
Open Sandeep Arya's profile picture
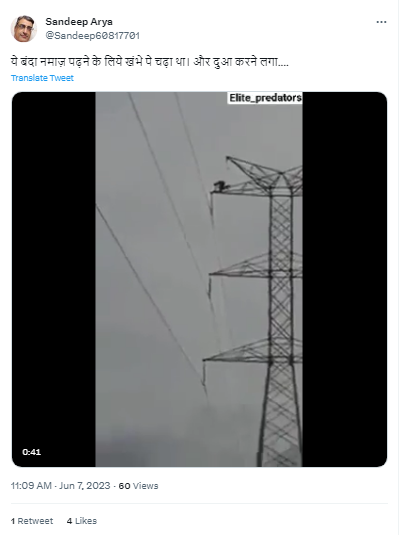24,29
